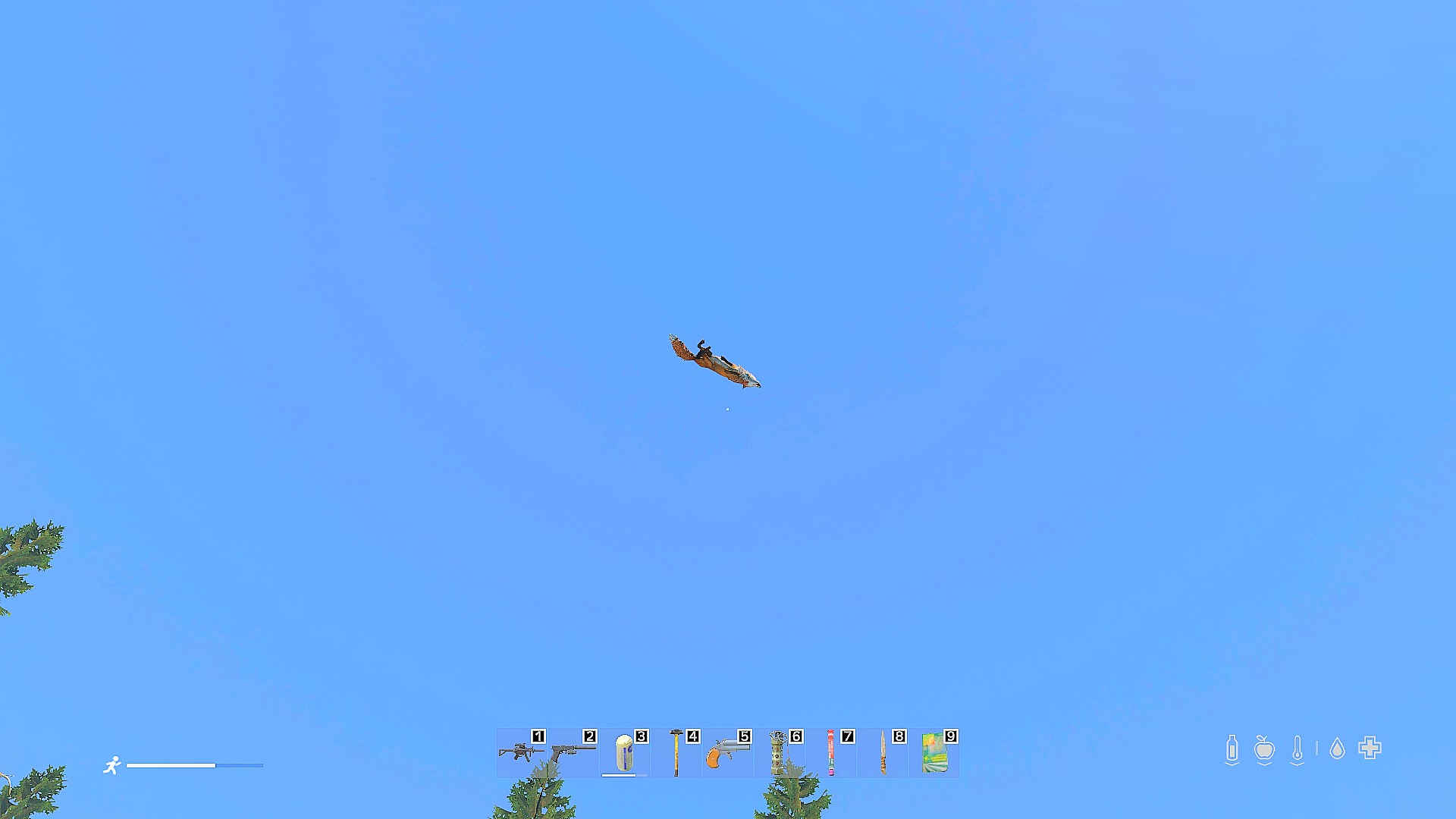Equip the smoke grenade in slot 6
Image resolution: width=1456 pixels, height=819 pixels.
click(779, 752)
